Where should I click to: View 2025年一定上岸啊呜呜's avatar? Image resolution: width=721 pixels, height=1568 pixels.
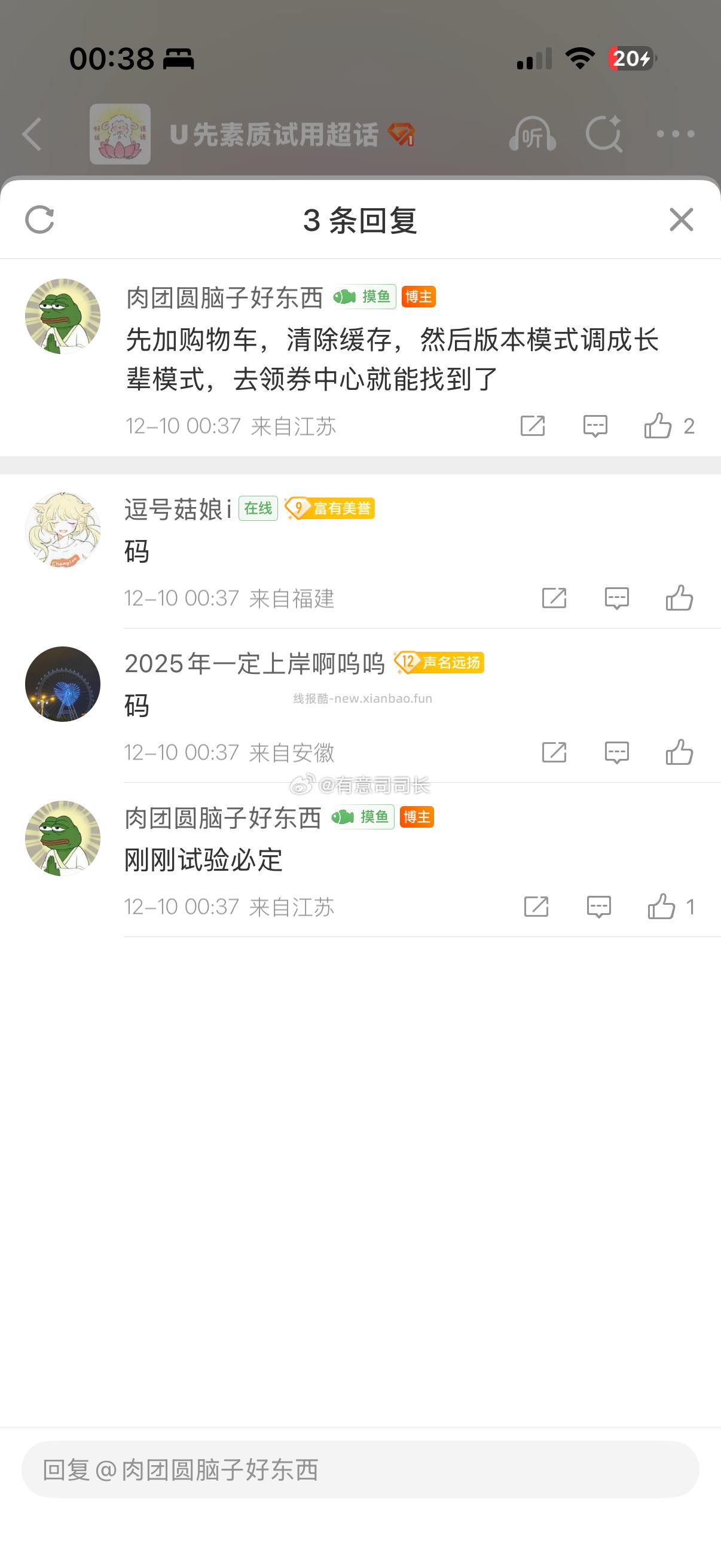pos(62,684)
